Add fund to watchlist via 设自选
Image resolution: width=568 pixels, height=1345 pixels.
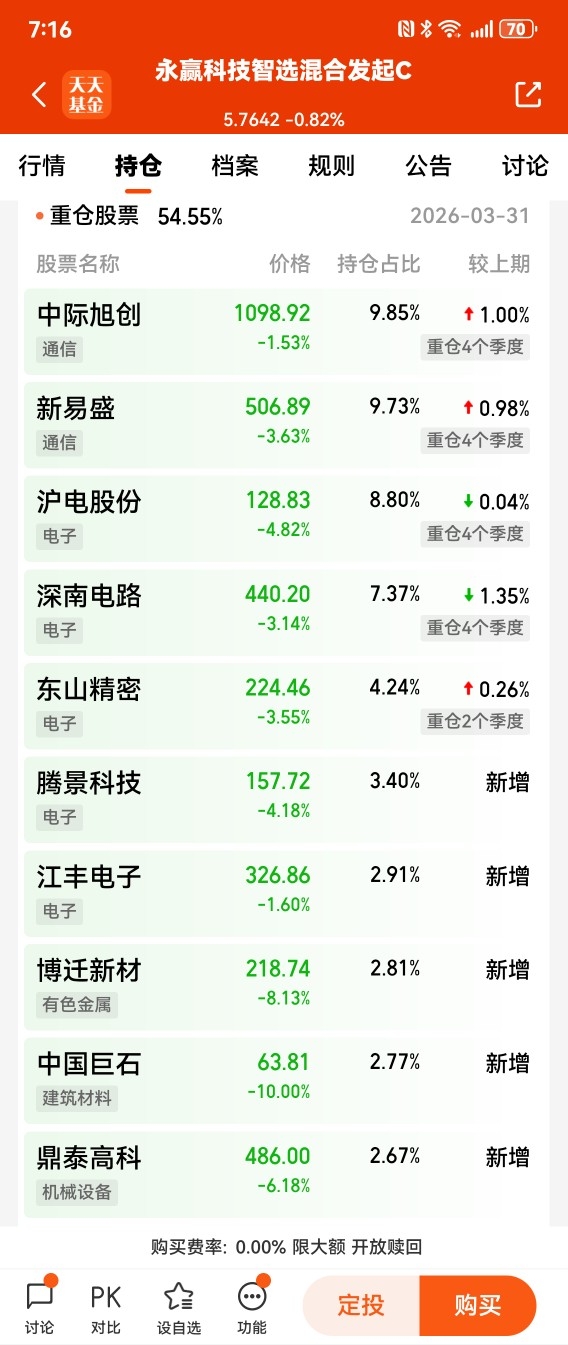pyautogui.click(x=179, y=1308)
